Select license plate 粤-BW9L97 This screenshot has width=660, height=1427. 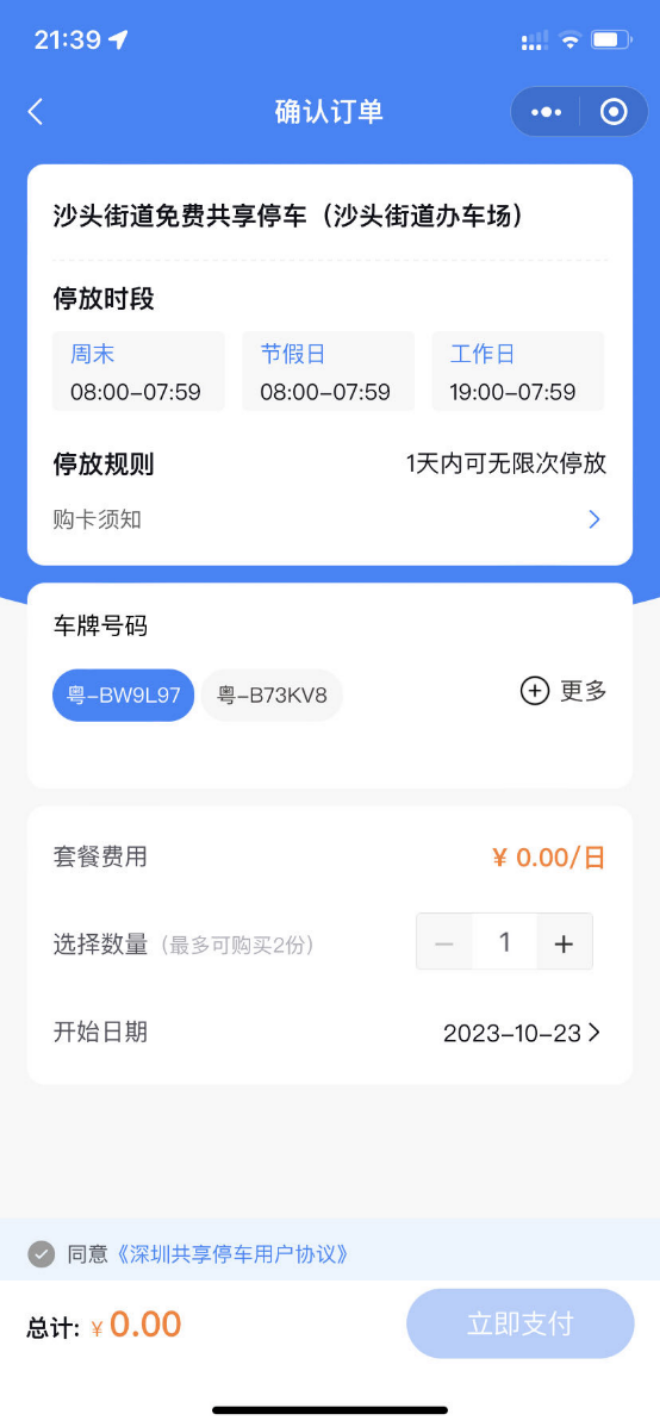tap(123, 695)
